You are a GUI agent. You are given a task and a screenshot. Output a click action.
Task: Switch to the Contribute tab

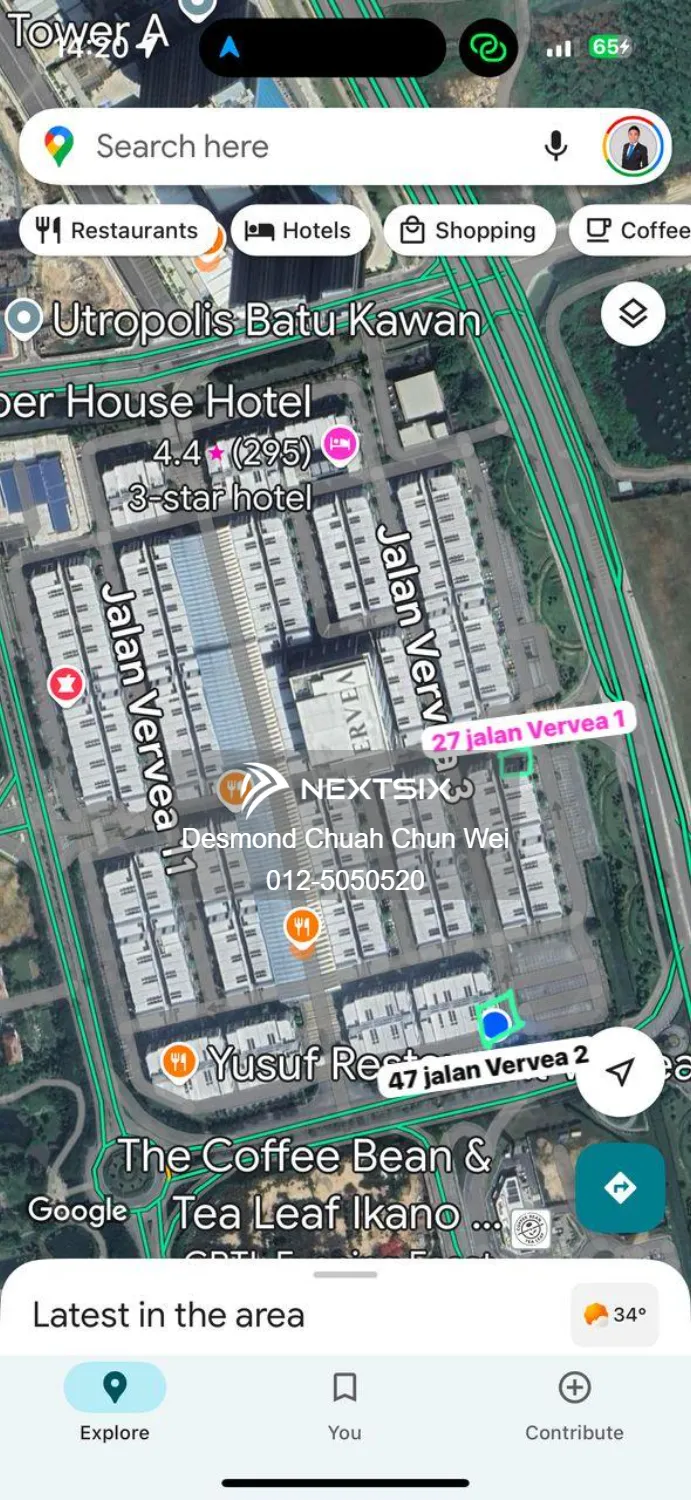pos(574,1403)
